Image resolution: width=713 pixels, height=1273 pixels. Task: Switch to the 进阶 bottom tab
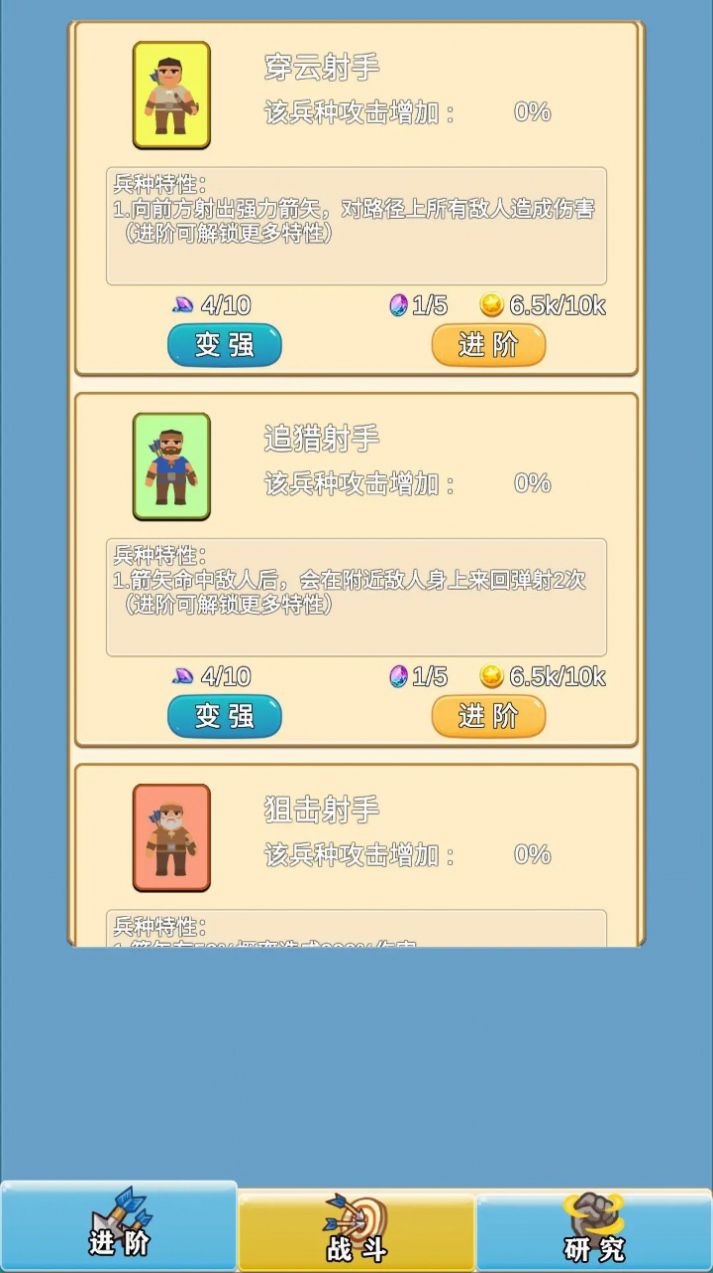click(x=119, y=1227)
